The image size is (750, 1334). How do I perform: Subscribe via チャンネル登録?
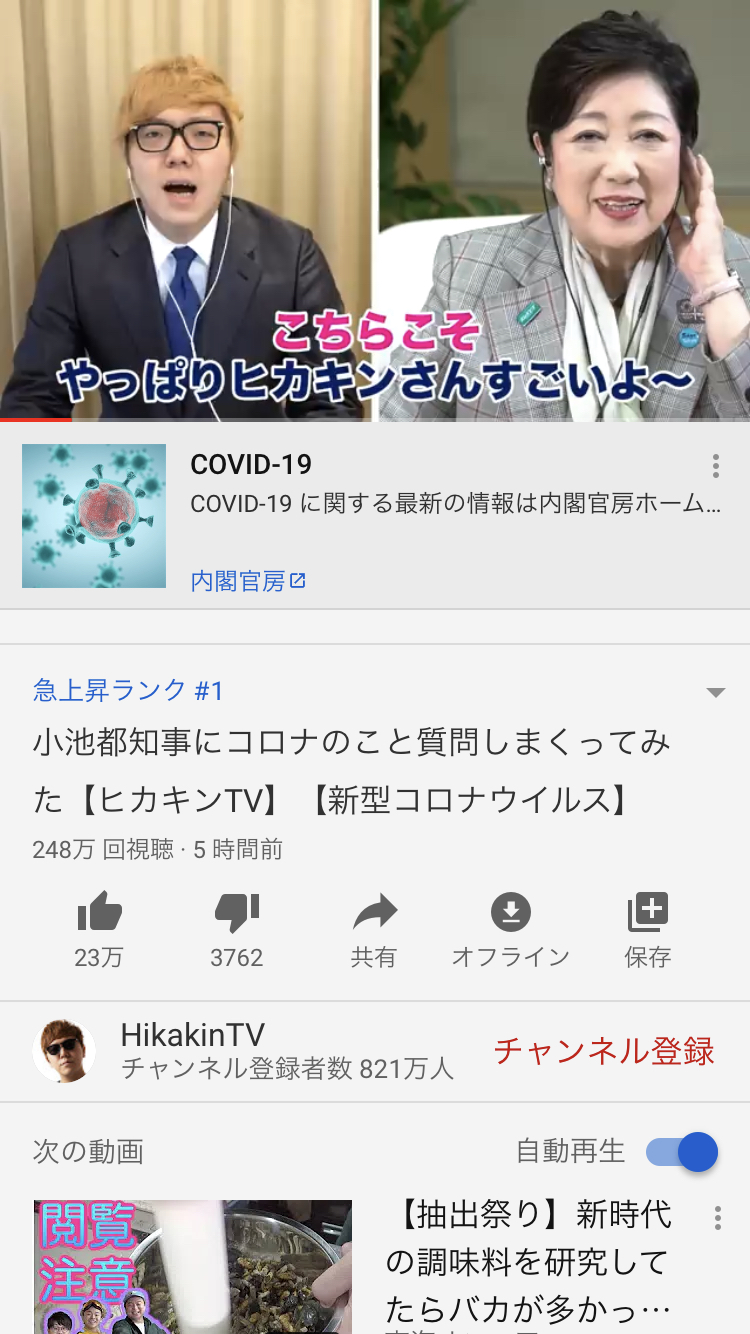pyautogui.click(x=604, y=1051)
